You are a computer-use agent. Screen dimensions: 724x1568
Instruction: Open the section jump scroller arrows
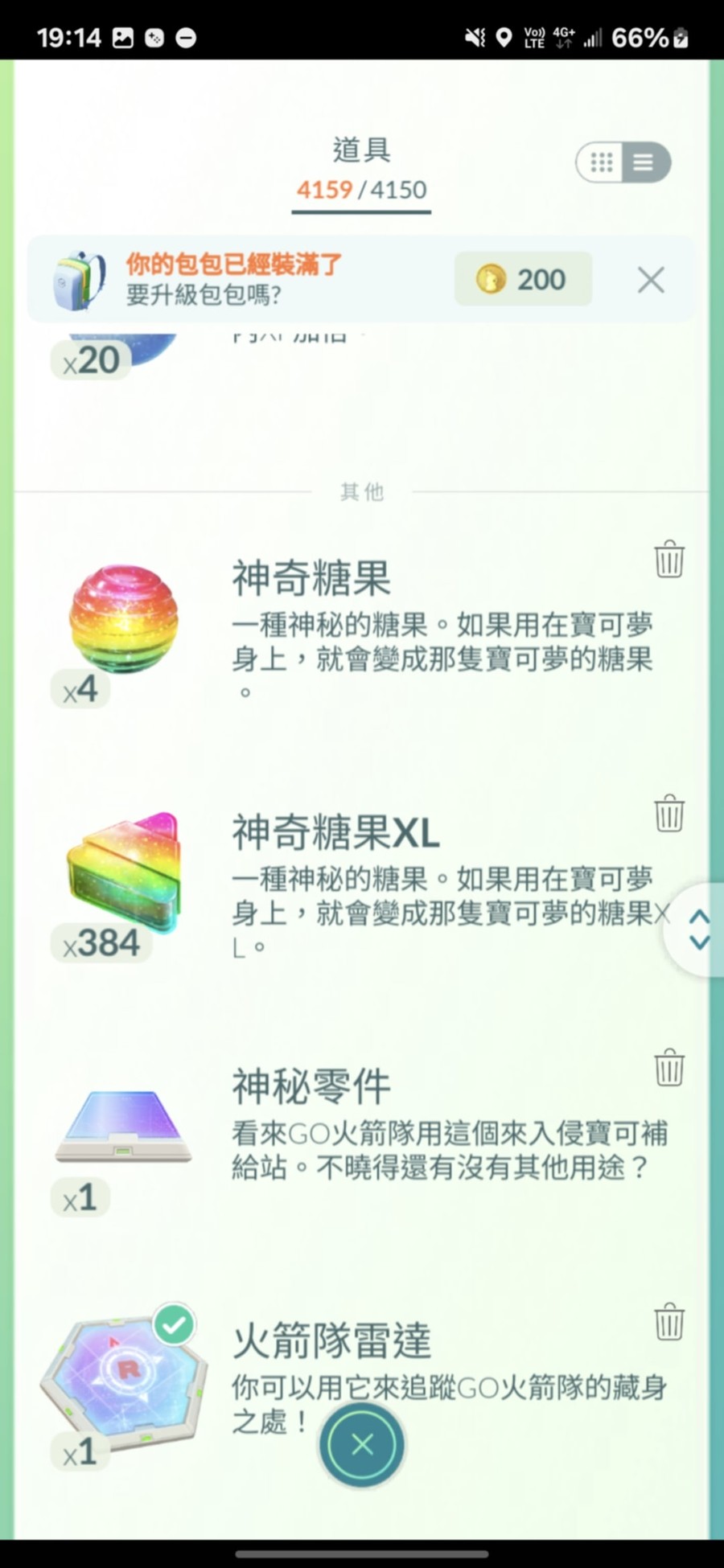(699, 930)
